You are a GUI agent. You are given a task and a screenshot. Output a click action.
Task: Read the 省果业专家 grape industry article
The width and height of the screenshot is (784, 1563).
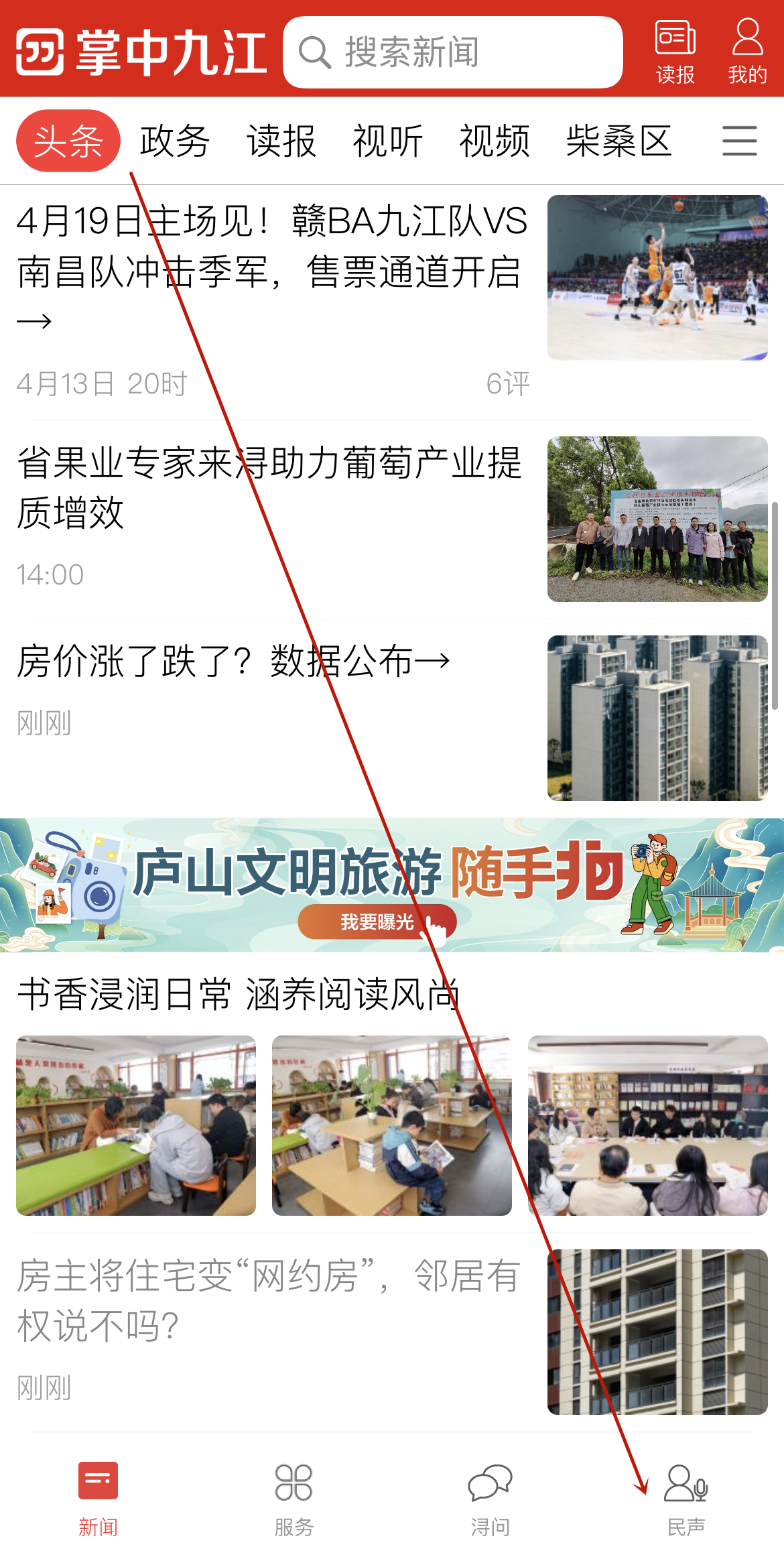click(x=268, y=488)
